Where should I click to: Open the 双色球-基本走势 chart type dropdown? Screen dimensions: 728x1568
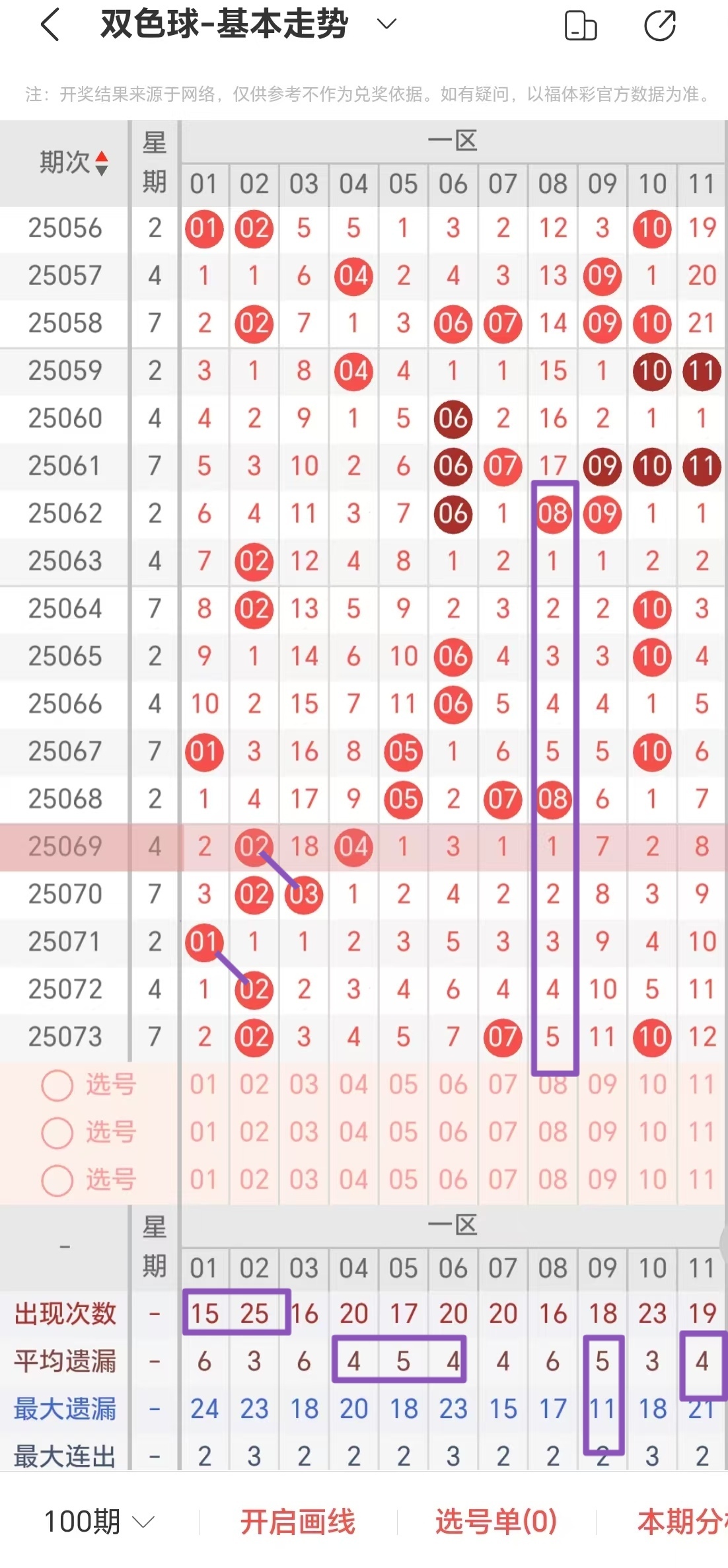[383, 24]
